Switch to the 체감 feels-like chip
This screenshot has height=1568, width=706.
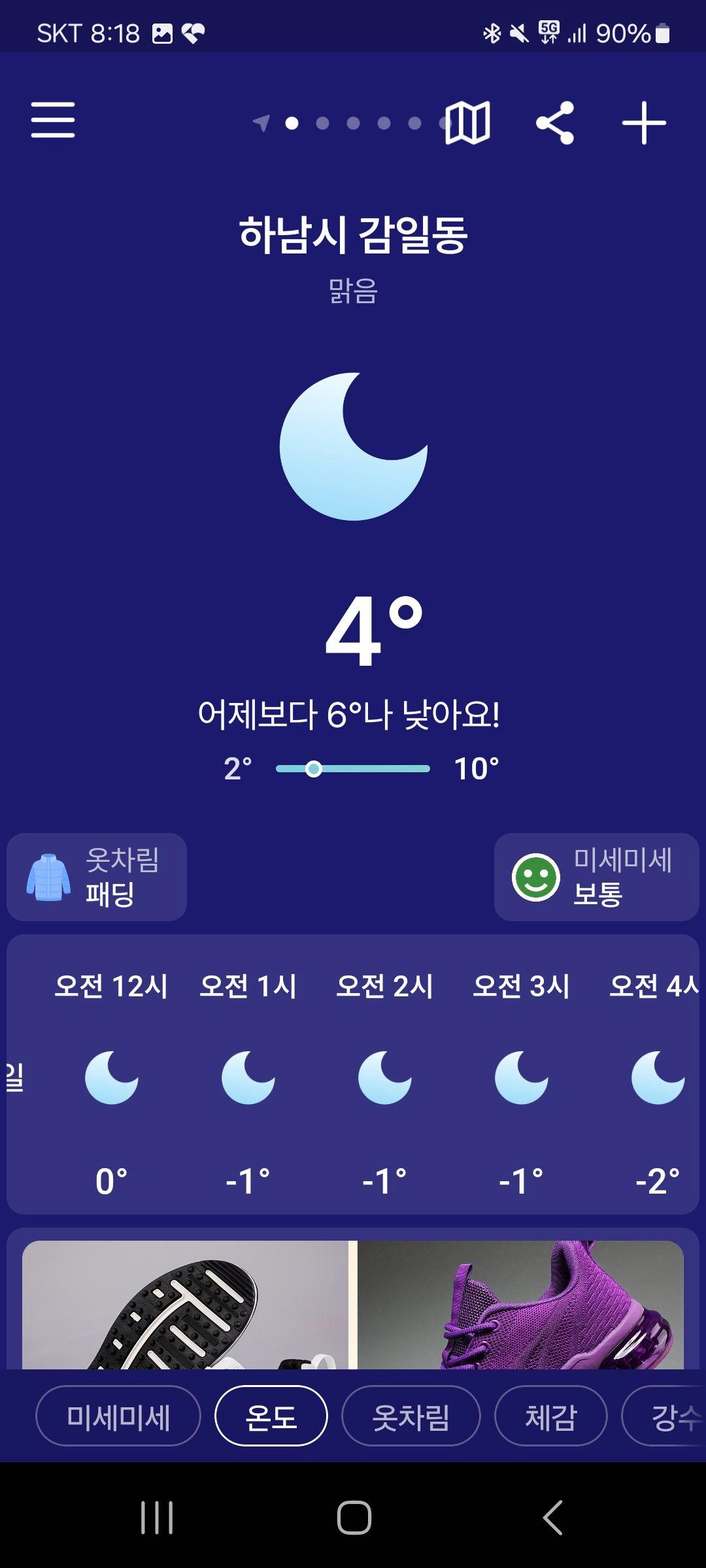coord(551,1416)
